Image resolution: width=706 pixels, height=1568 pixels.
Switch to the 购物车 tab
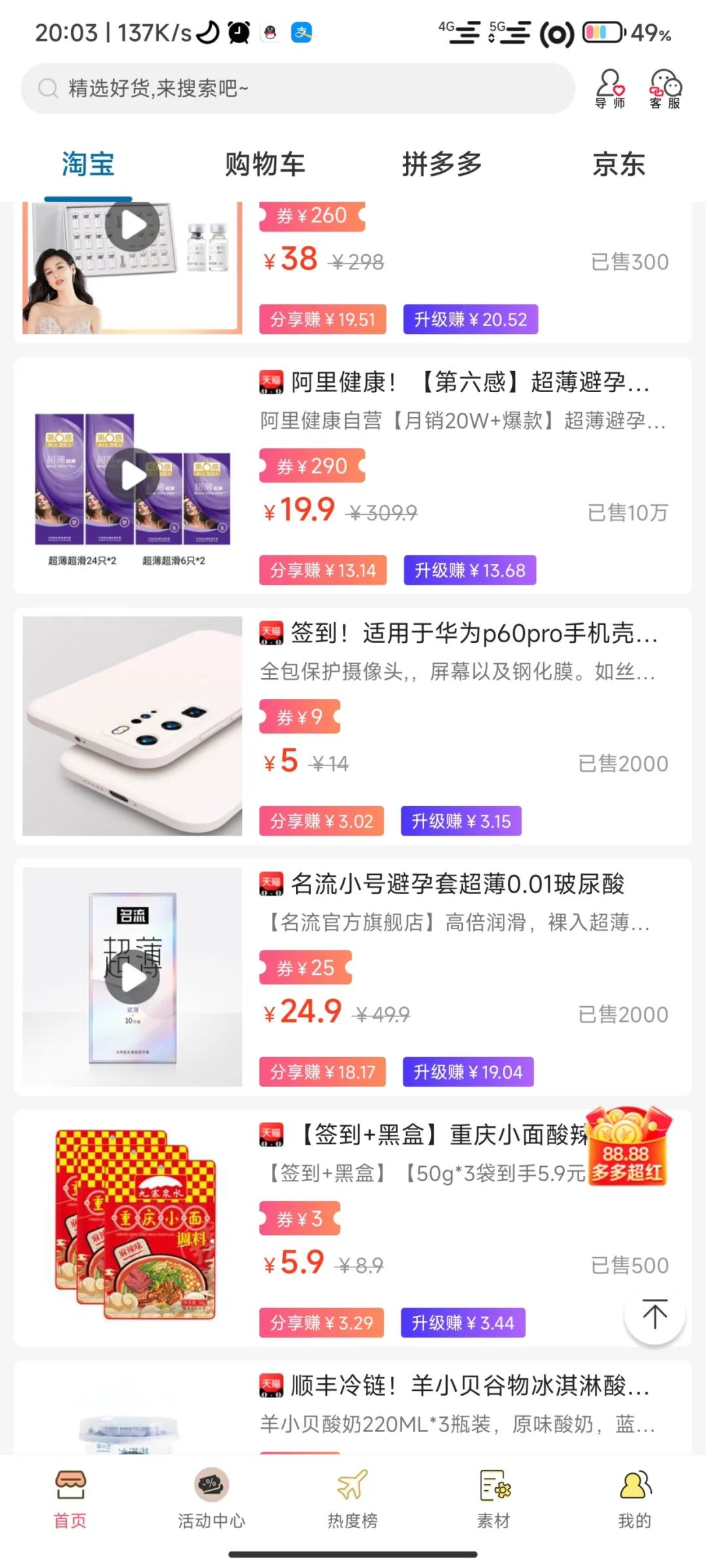pyautogui.click(x=264, y=165)
